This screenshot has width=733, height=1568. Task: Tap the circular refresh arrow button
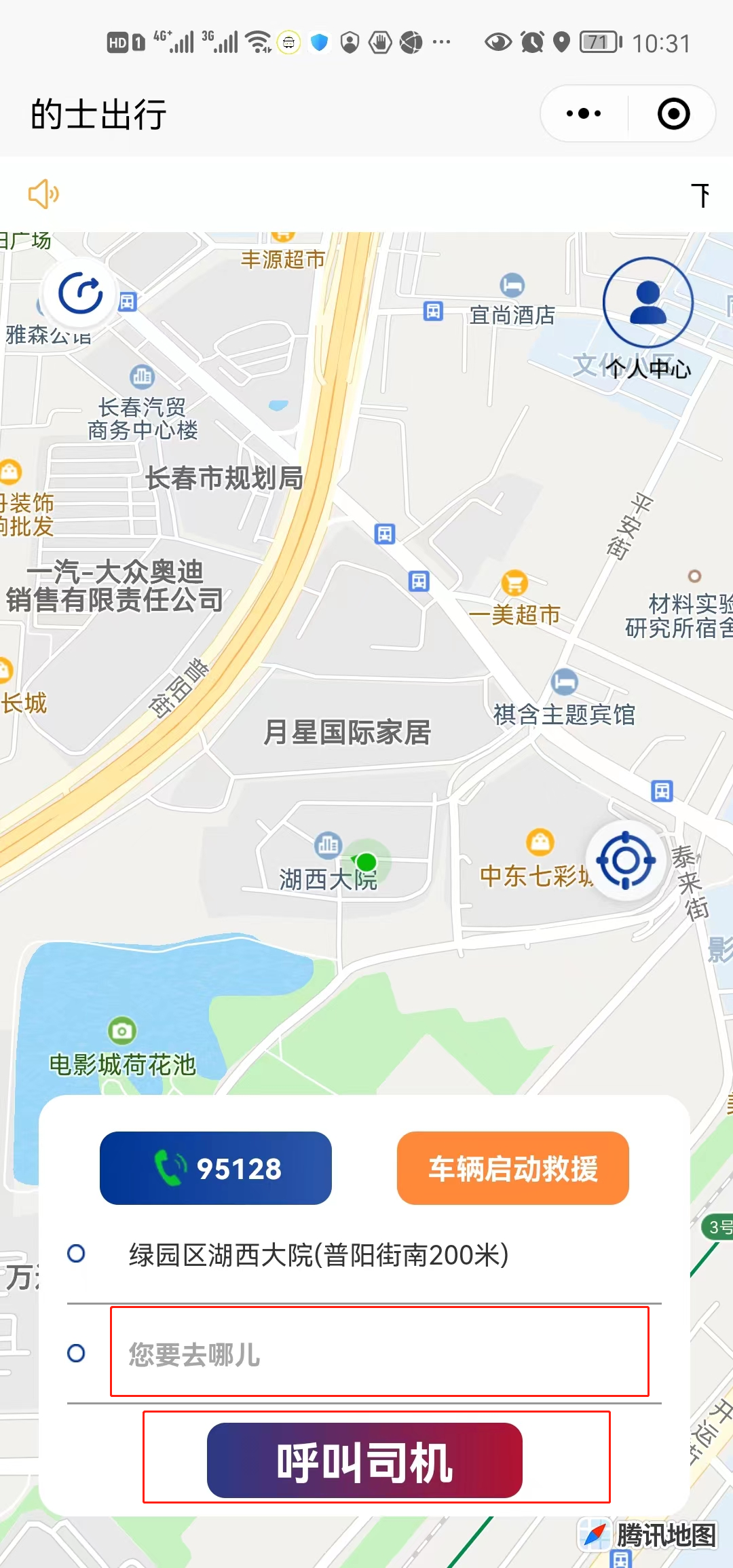point(80,293)
